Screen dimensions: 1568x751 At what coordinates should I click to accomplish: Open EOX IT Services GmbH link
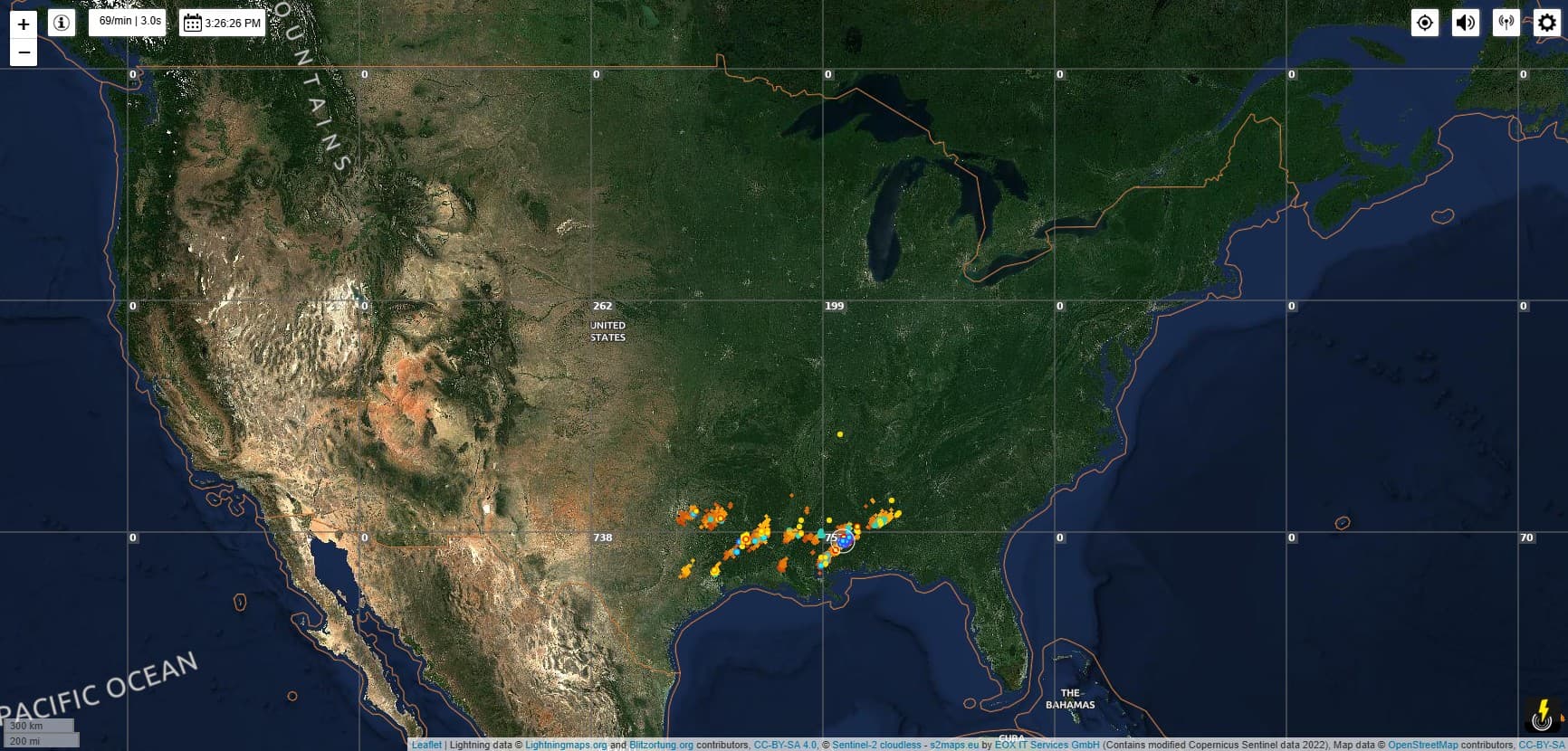[1047, 745]
